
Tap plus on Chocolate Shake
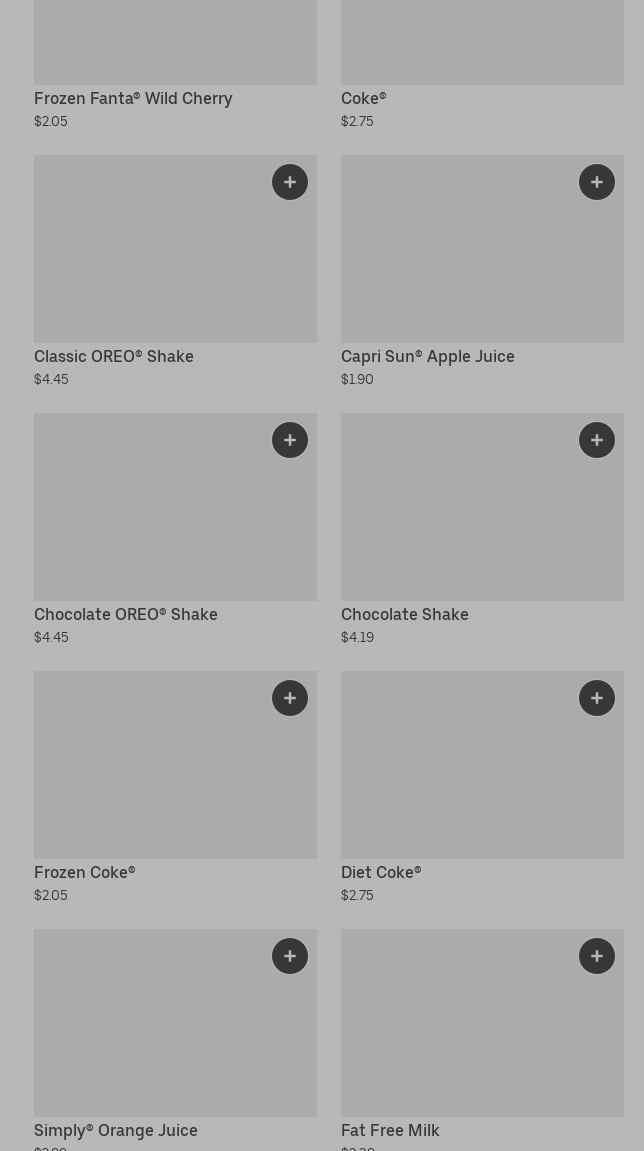(597, 440)
